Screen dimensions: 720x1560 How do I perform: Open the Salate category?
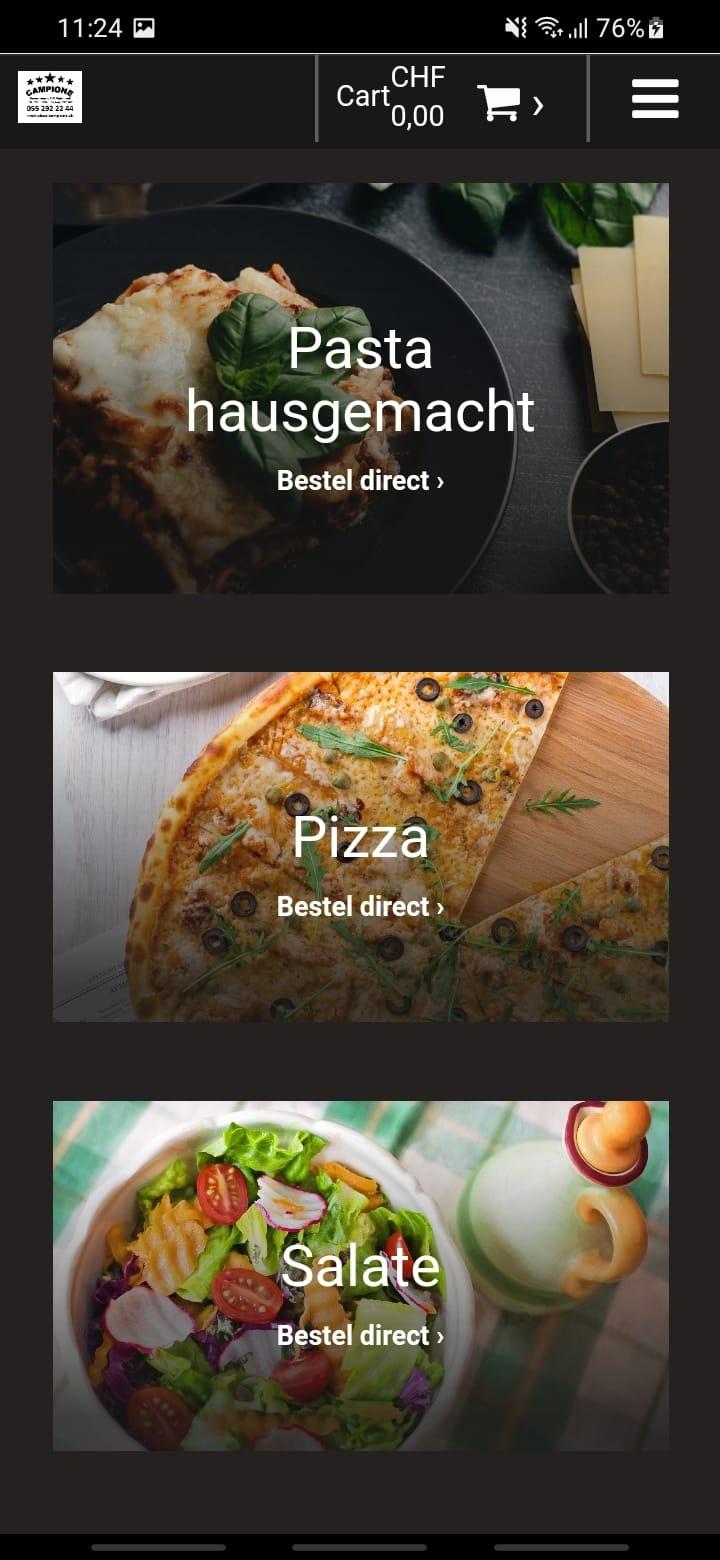pyautogui.click(x=361, y=1276)
